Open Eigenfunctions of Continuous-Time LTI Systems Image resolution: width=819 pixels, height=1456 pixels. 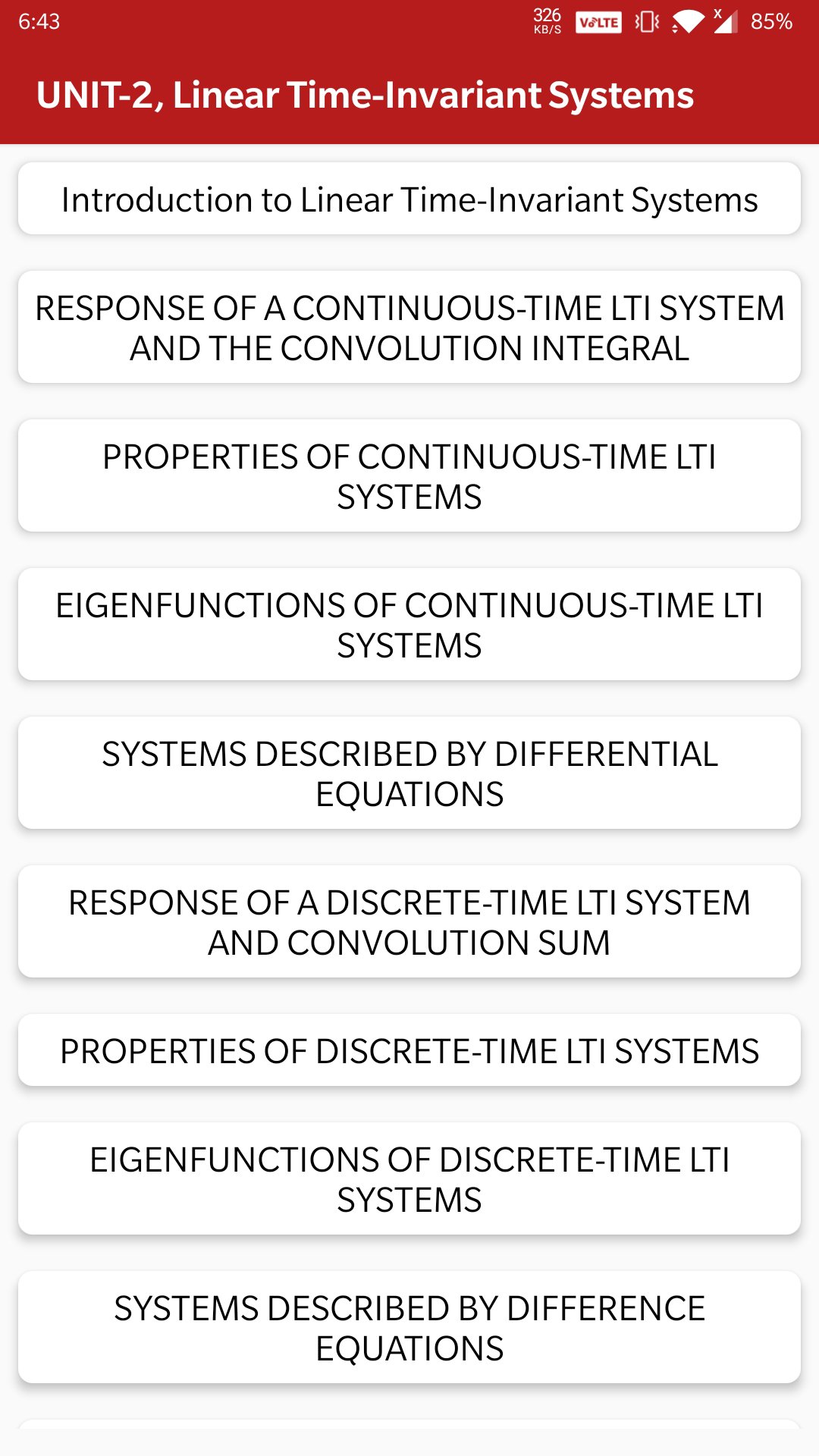coord(409,625)
